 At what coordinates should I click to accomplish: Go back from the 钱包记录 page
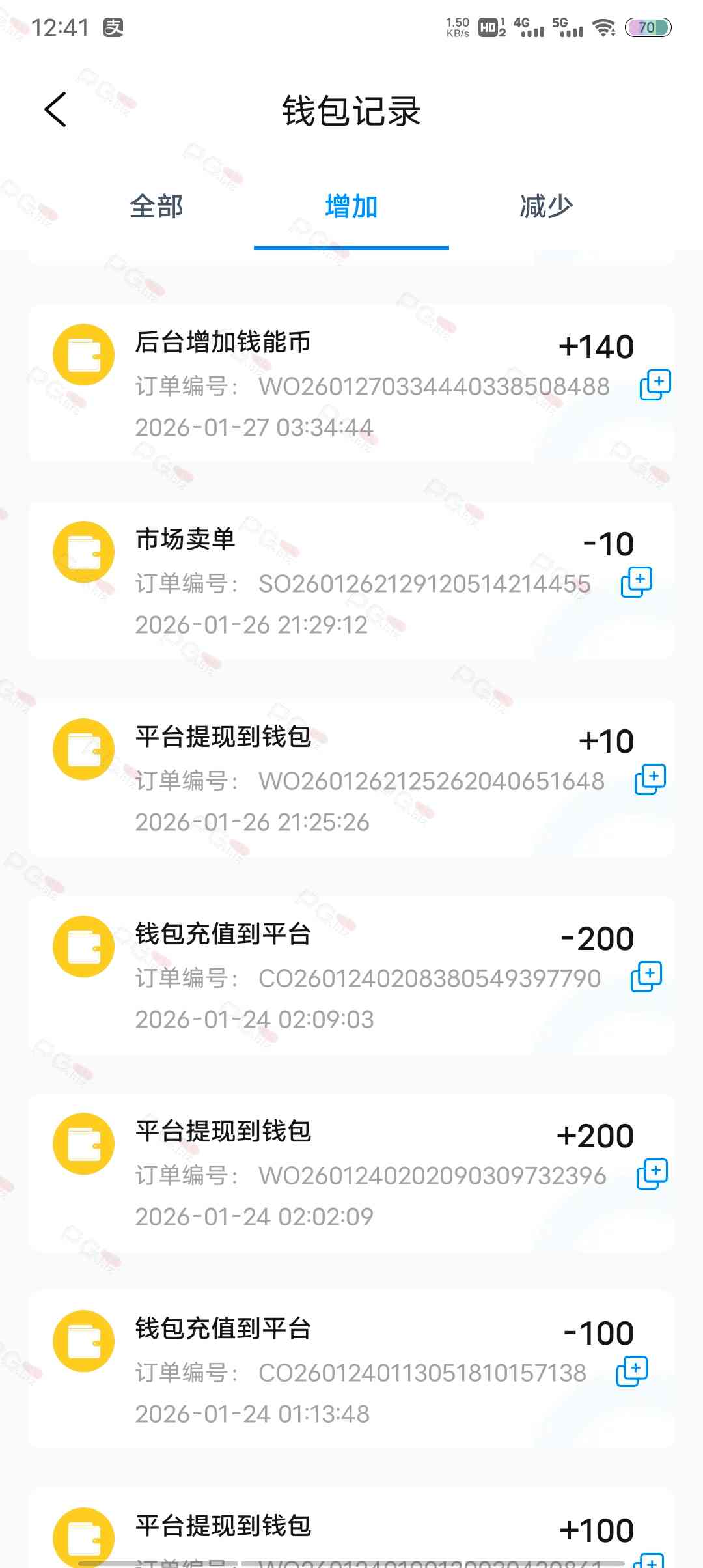pos(56,109)
